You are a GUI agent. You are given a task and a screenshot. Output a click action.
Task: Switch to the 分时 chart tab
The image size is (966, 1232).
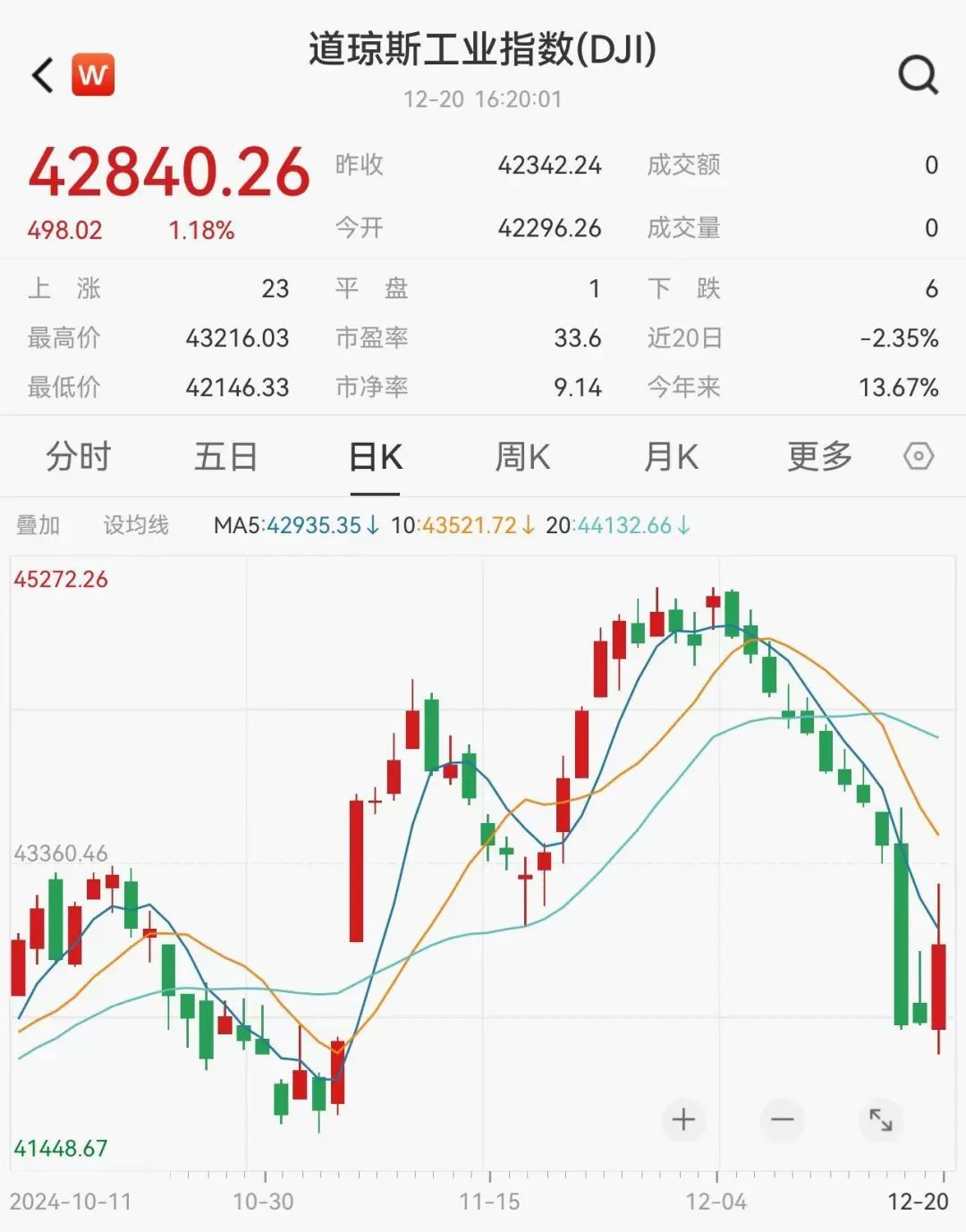pos(79,457)
